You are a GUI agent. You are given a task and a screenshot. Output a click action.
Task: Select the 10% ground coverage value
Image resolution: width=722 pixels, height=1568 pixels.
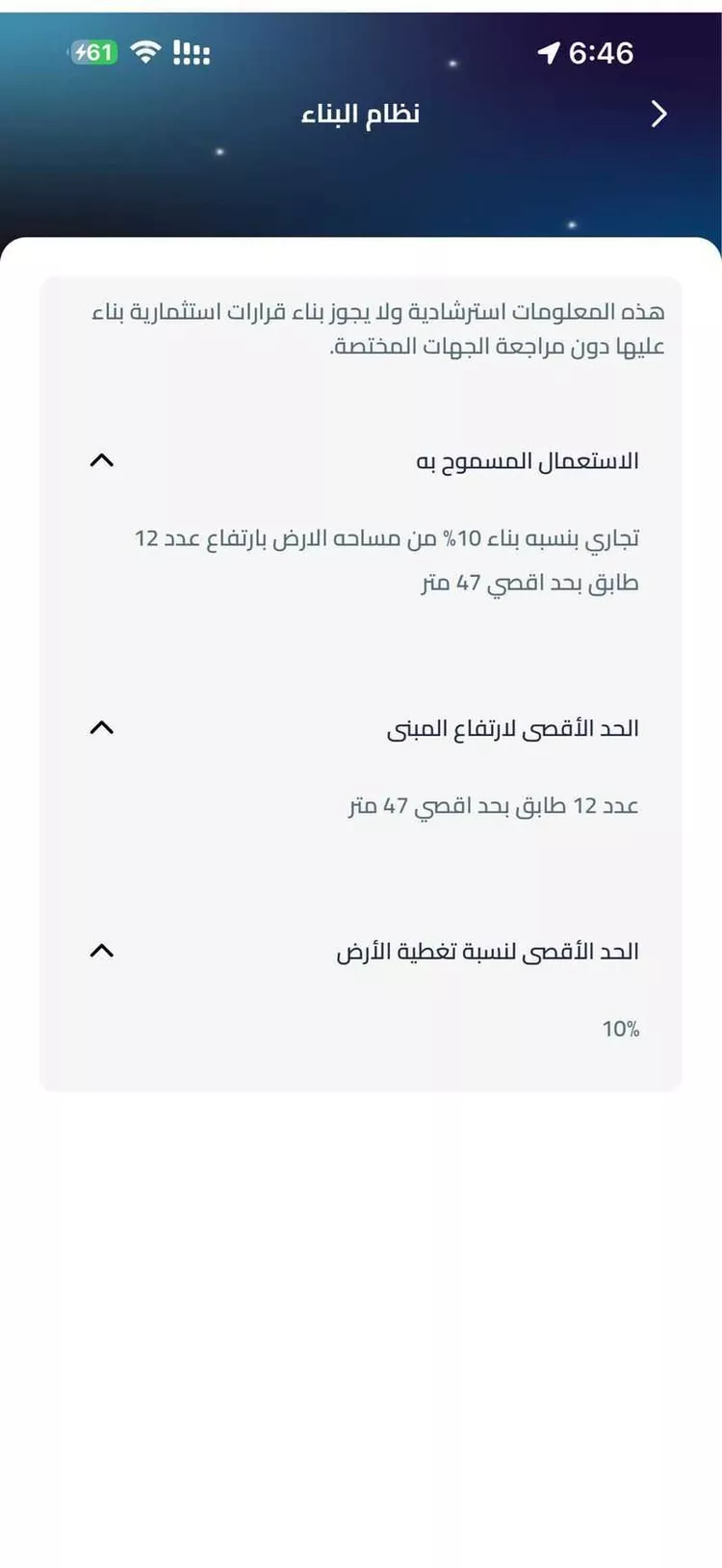point(618,1029)
